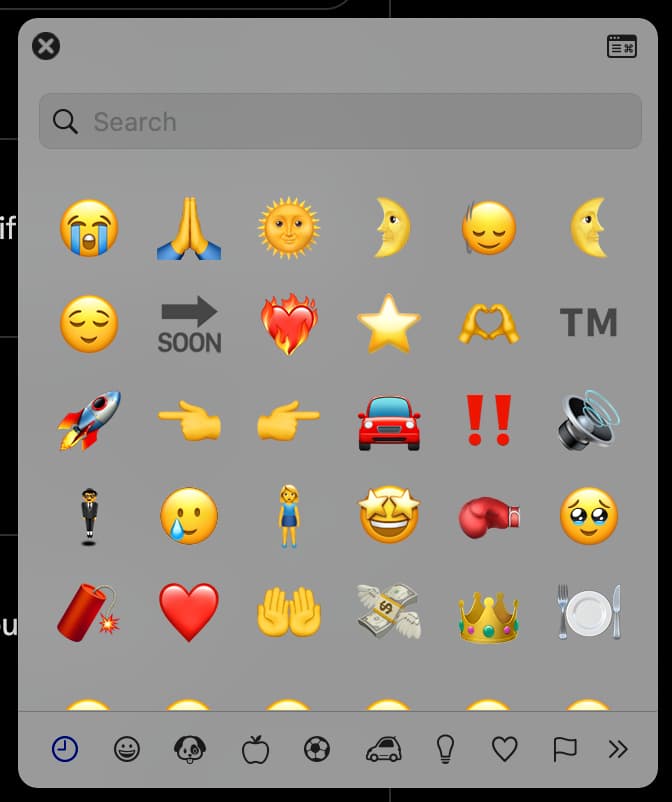Insert the loudly crying face emoji
Image resolution: width=672 pixels, height=802 pixels.
89,227
